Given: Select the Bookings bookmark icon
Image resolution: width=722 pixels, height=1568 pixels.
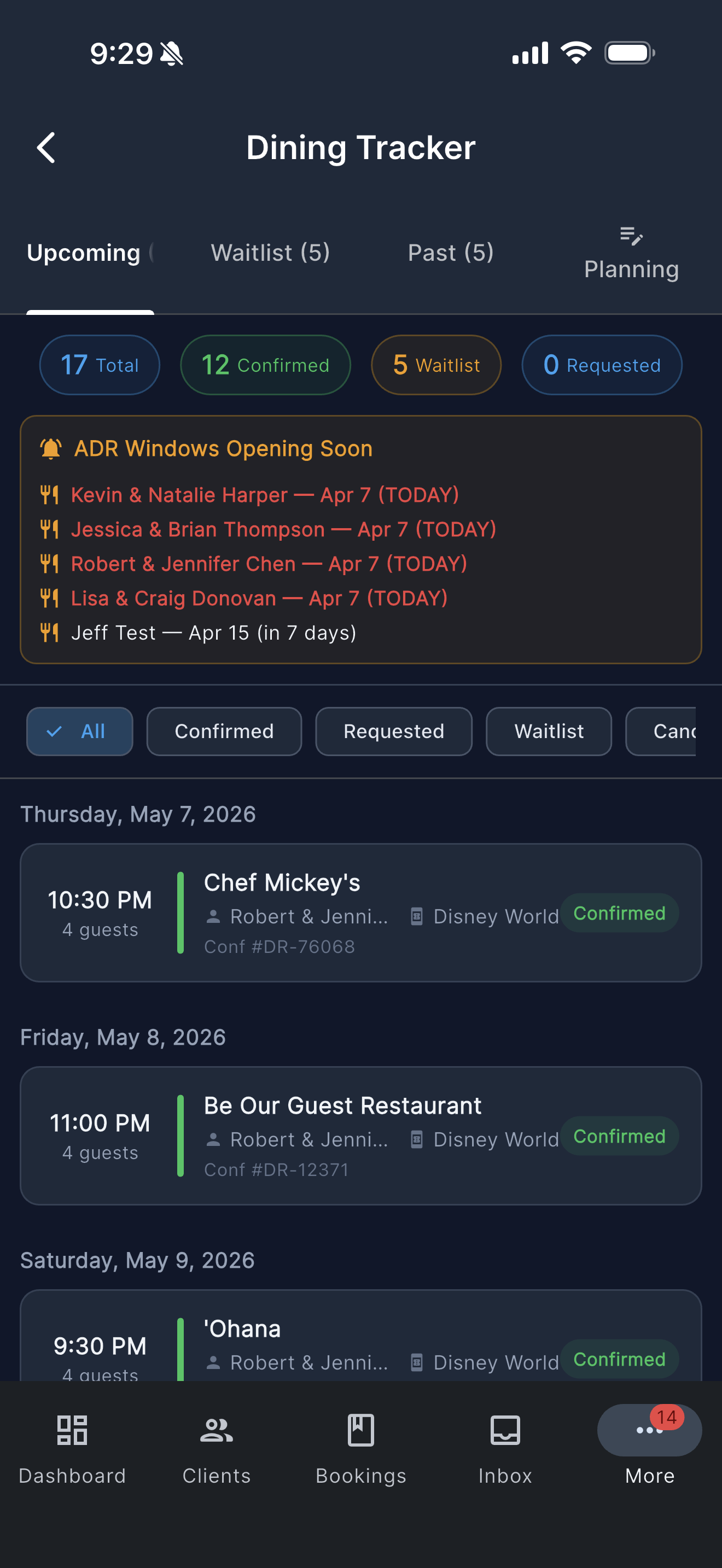Looking at the screenshot, I should click(360, 1431).
